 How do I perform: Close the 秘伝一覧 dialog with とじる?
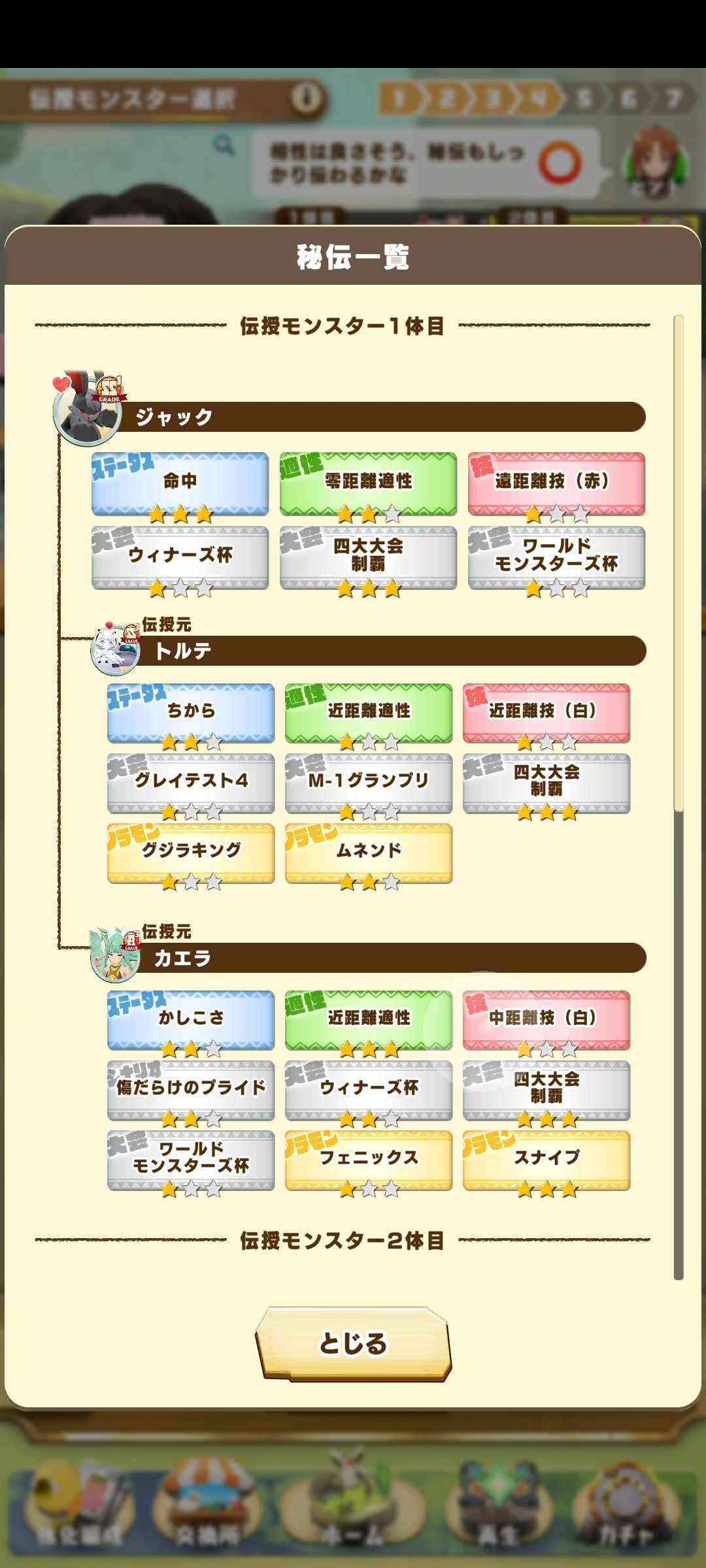point(353,1343)
